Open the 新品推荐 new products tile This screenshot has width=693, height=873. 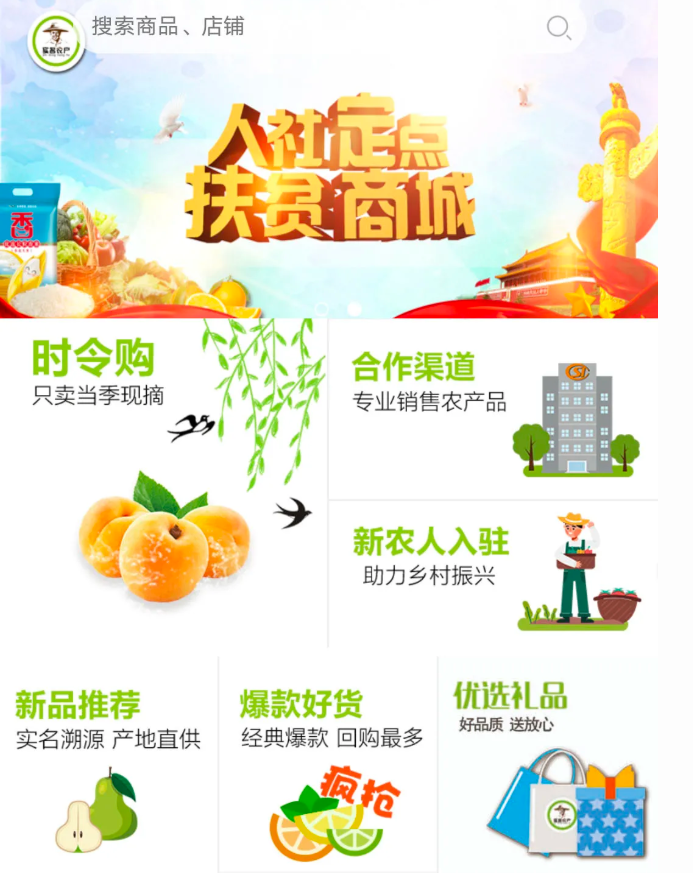pos(108,765)
